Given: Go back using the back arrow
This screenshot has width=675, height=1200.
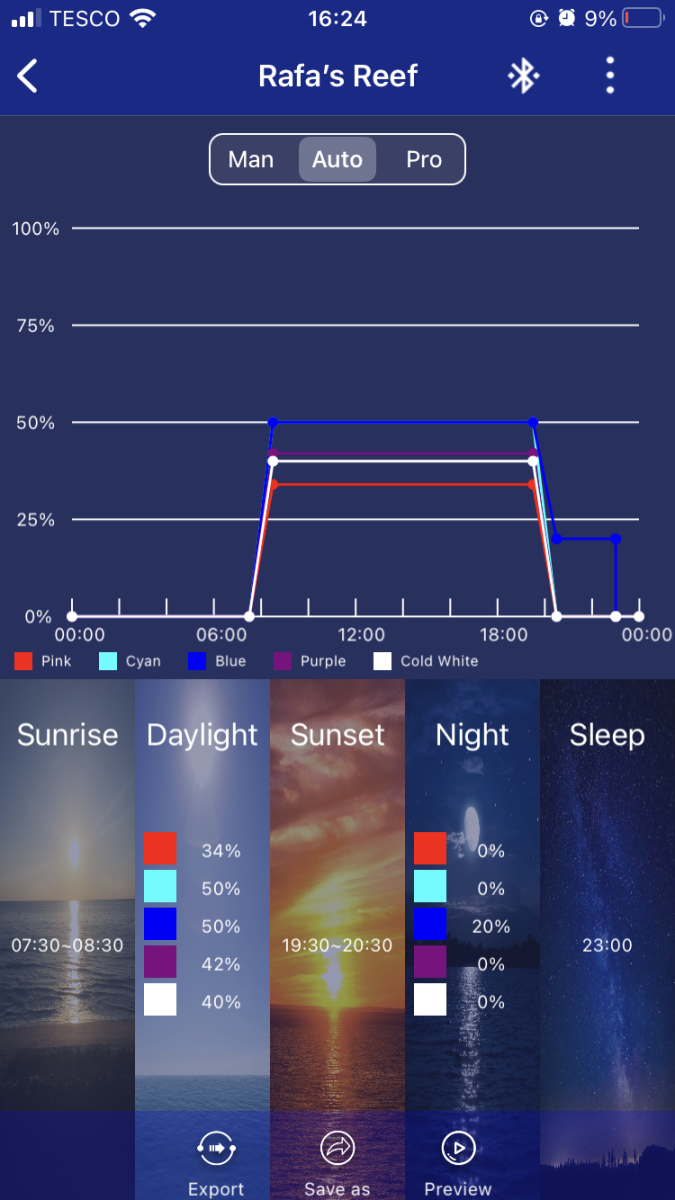Looking at the screenshot, I should point(28,76).
